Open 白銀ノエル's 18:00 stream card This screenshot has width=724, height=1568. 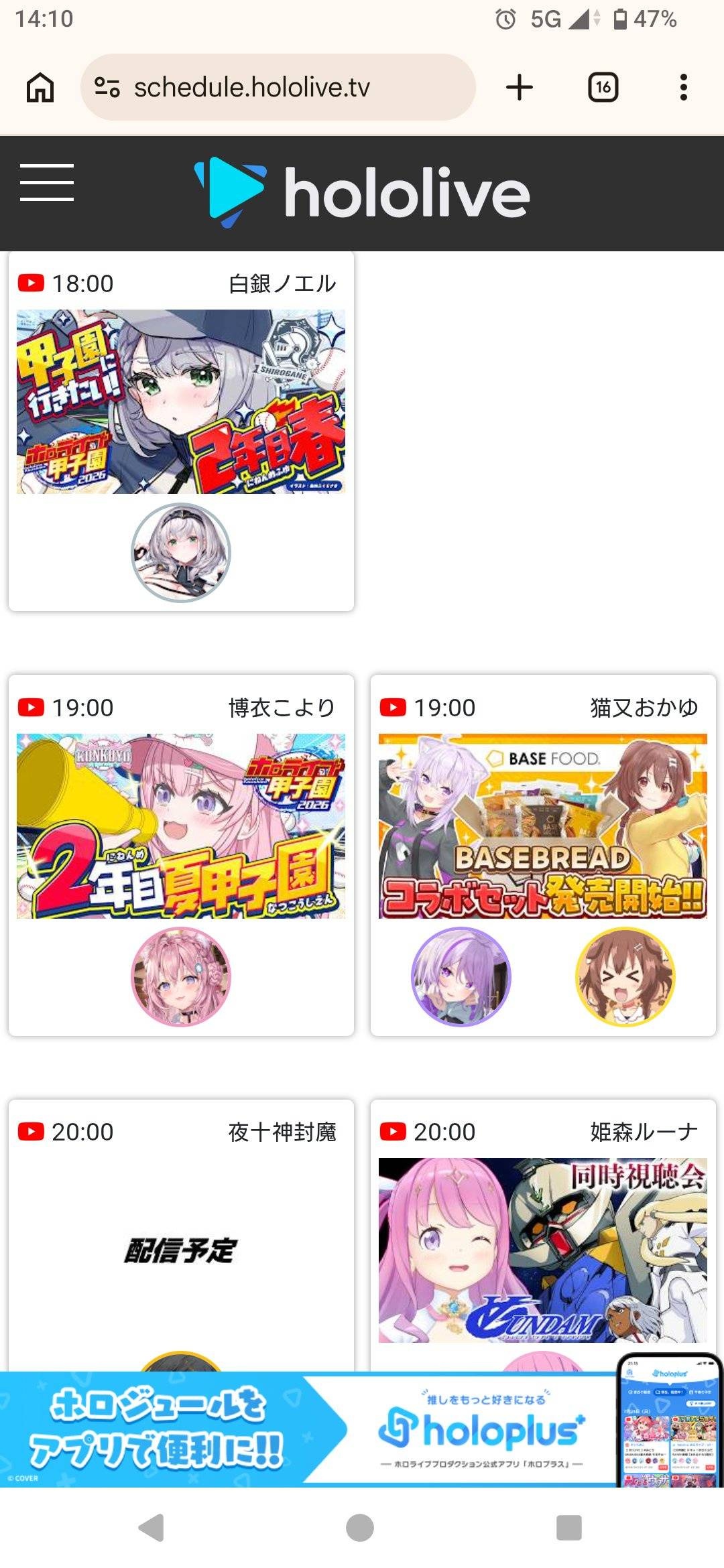pos(181,431)
